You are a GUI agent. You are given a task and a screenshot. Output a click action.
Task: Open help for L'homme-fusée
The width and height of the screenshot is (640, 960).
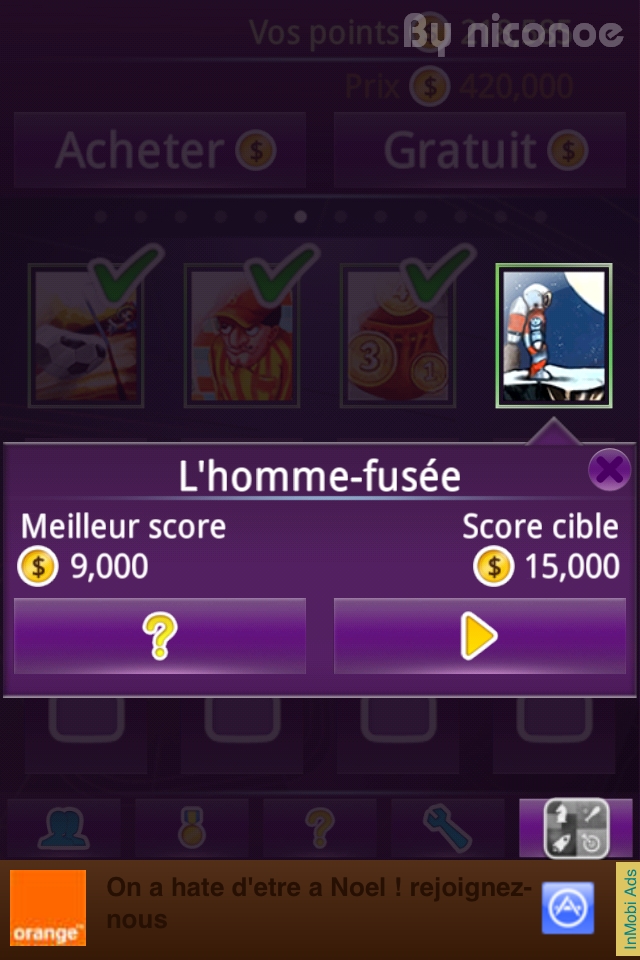[x=160, y=637]
